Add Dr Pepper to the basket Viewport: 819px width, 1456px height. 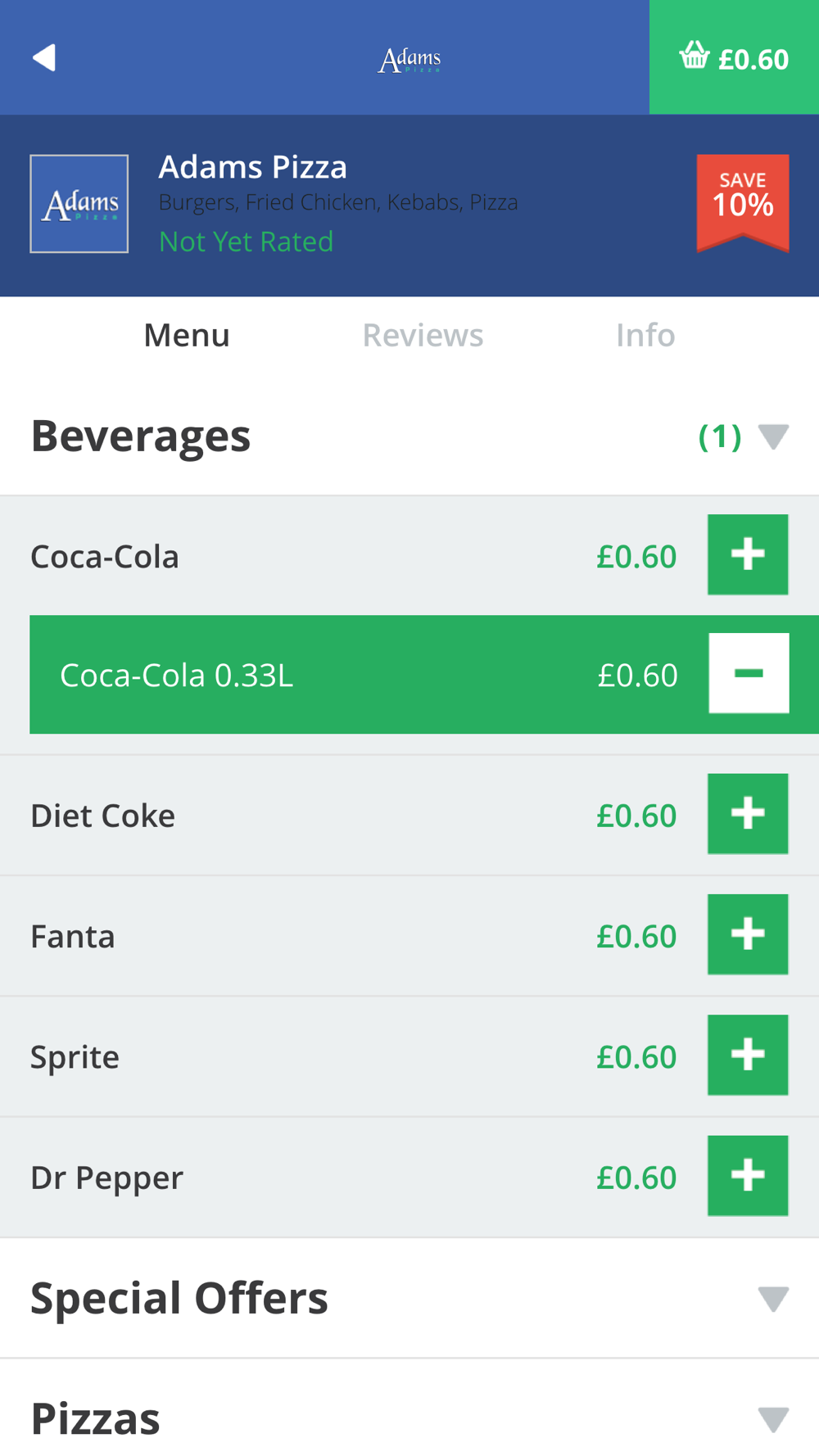pos(747,1175)
